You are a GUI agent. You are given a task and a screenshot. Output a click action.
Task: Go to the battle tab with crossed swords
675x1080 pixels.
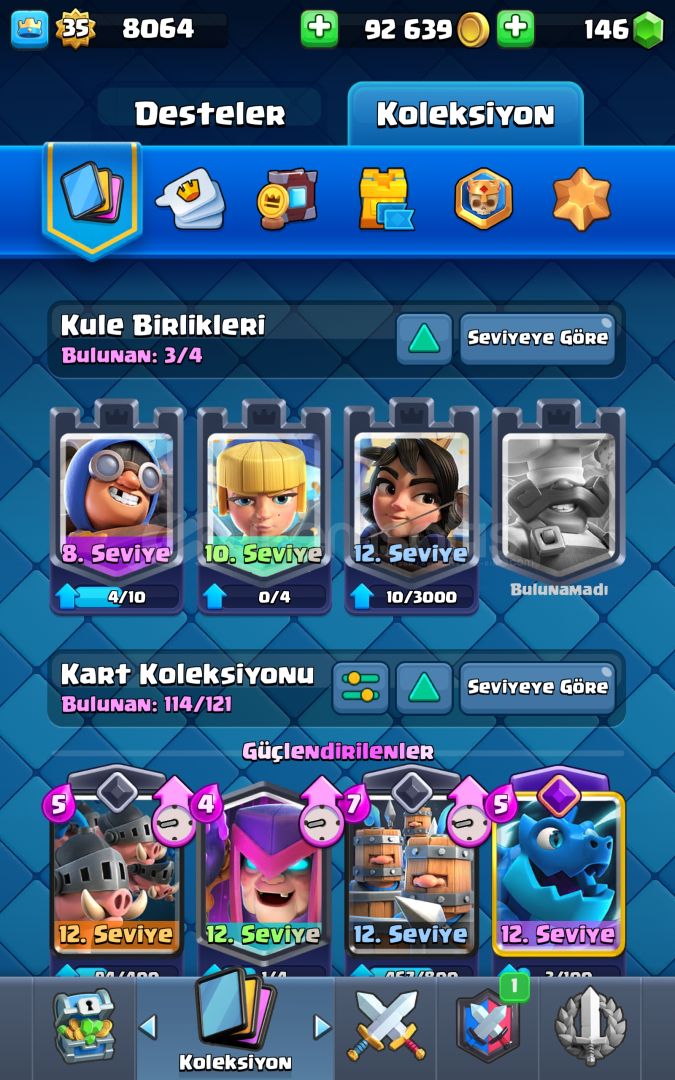pos(386,1027)
